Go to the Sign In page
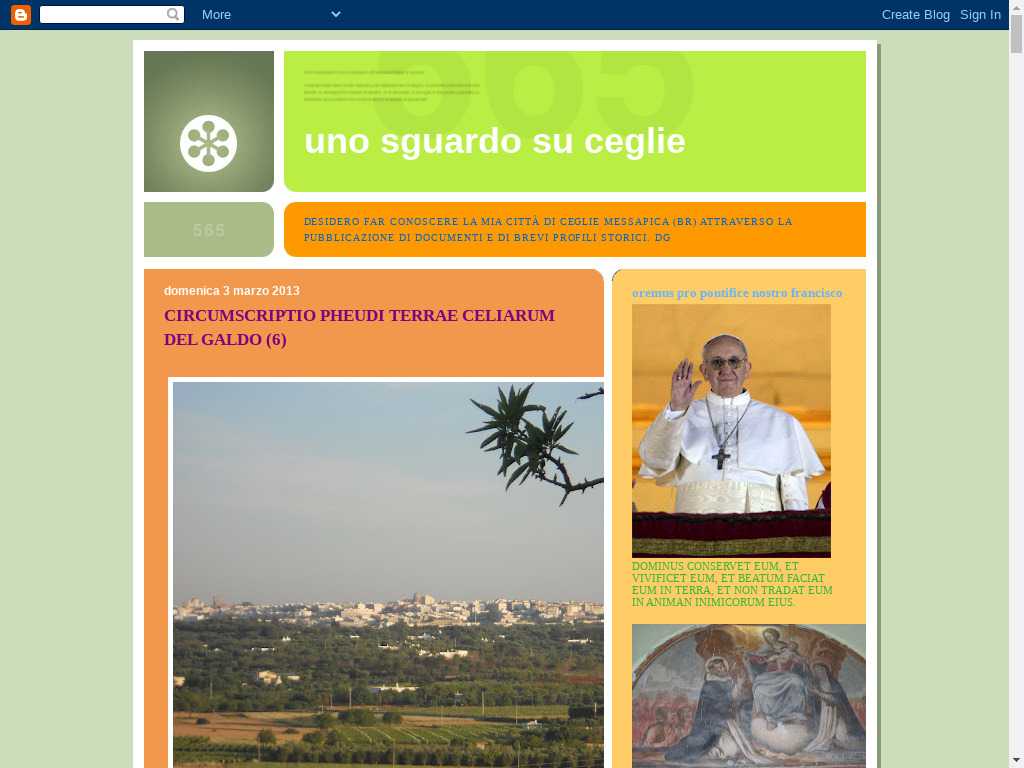1024x768 pixels. (x=980, y=14)
